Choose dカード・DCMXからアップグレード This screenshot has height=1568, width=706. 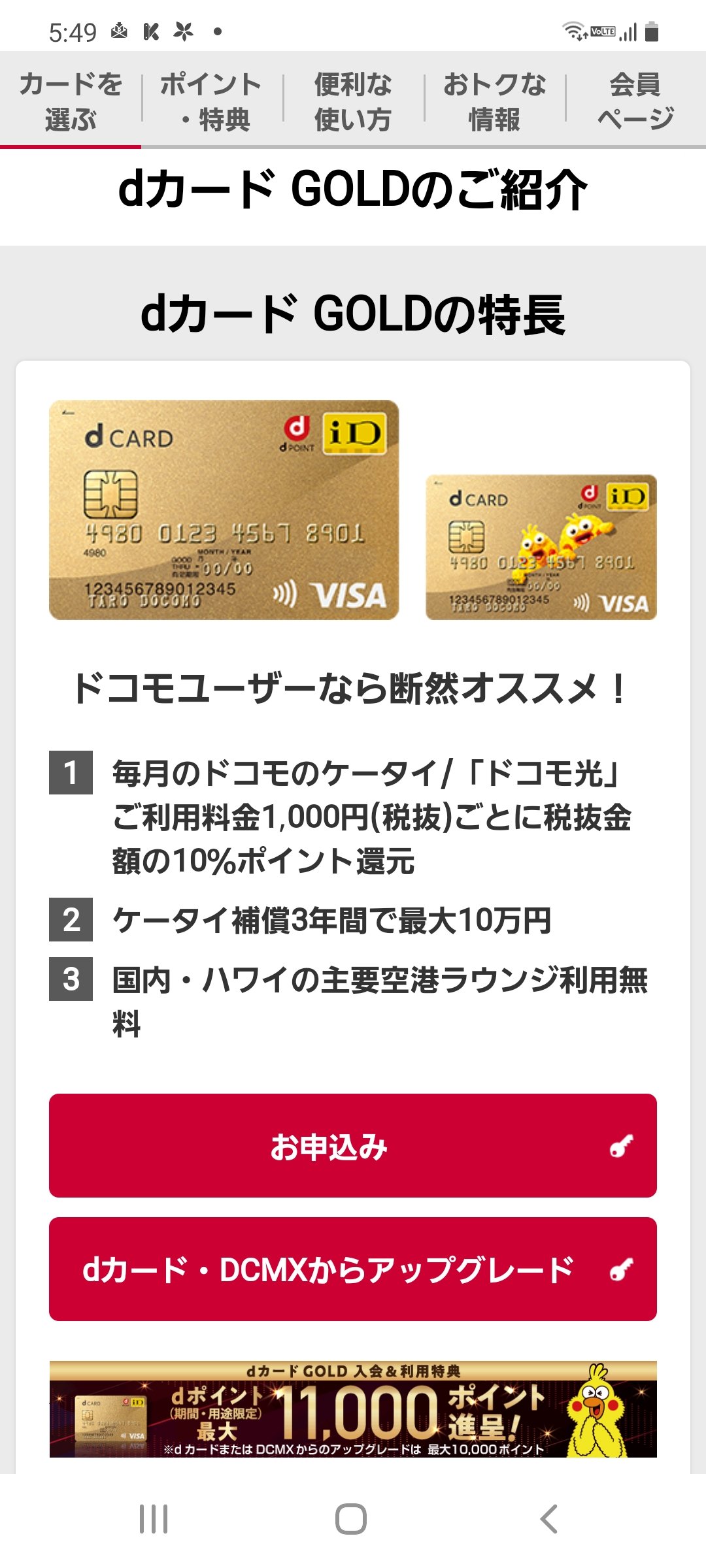coord(353,1269)
